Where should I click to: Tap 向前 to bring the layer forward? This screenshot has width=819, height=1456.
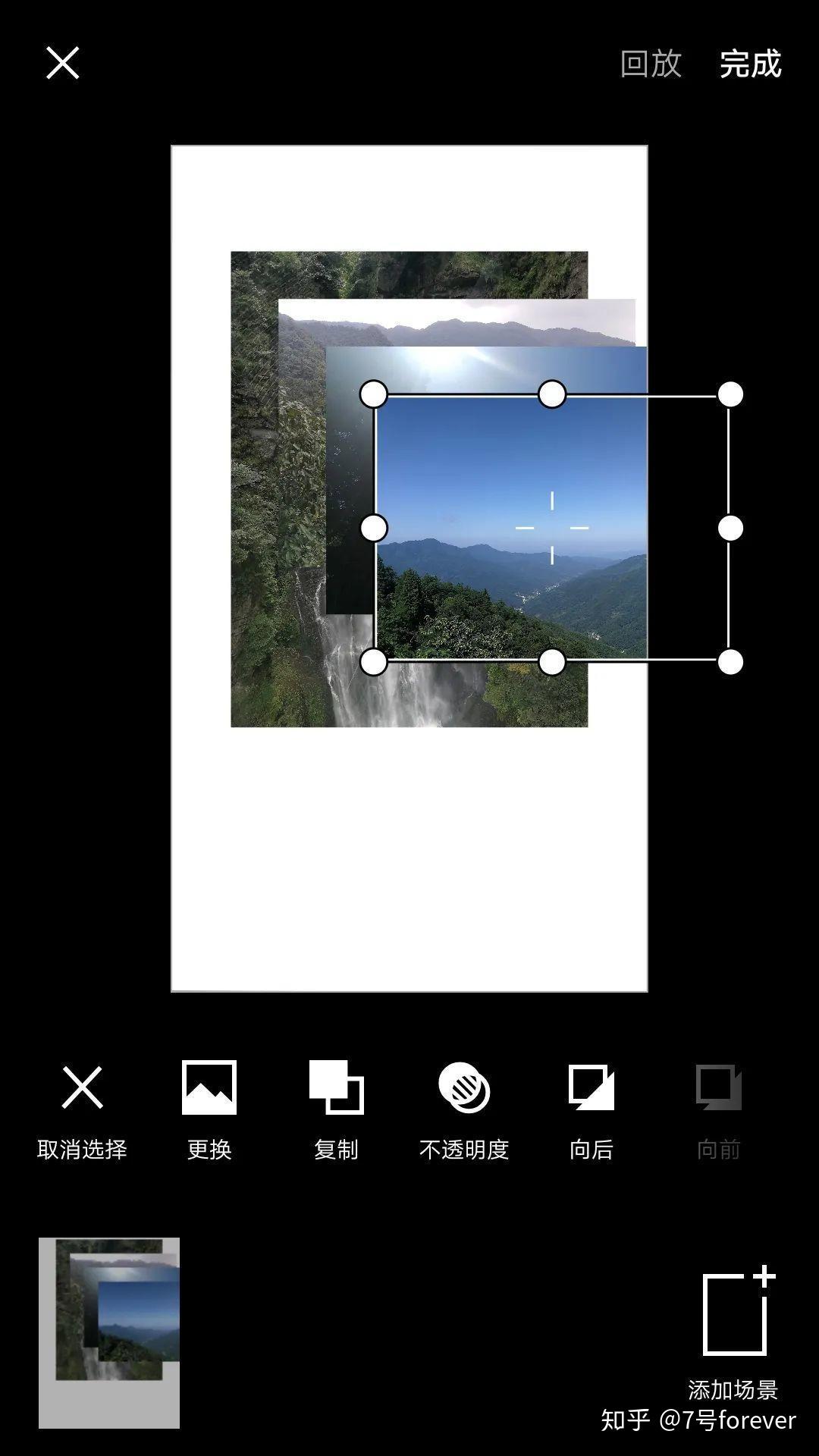(x=719, y=1112)
